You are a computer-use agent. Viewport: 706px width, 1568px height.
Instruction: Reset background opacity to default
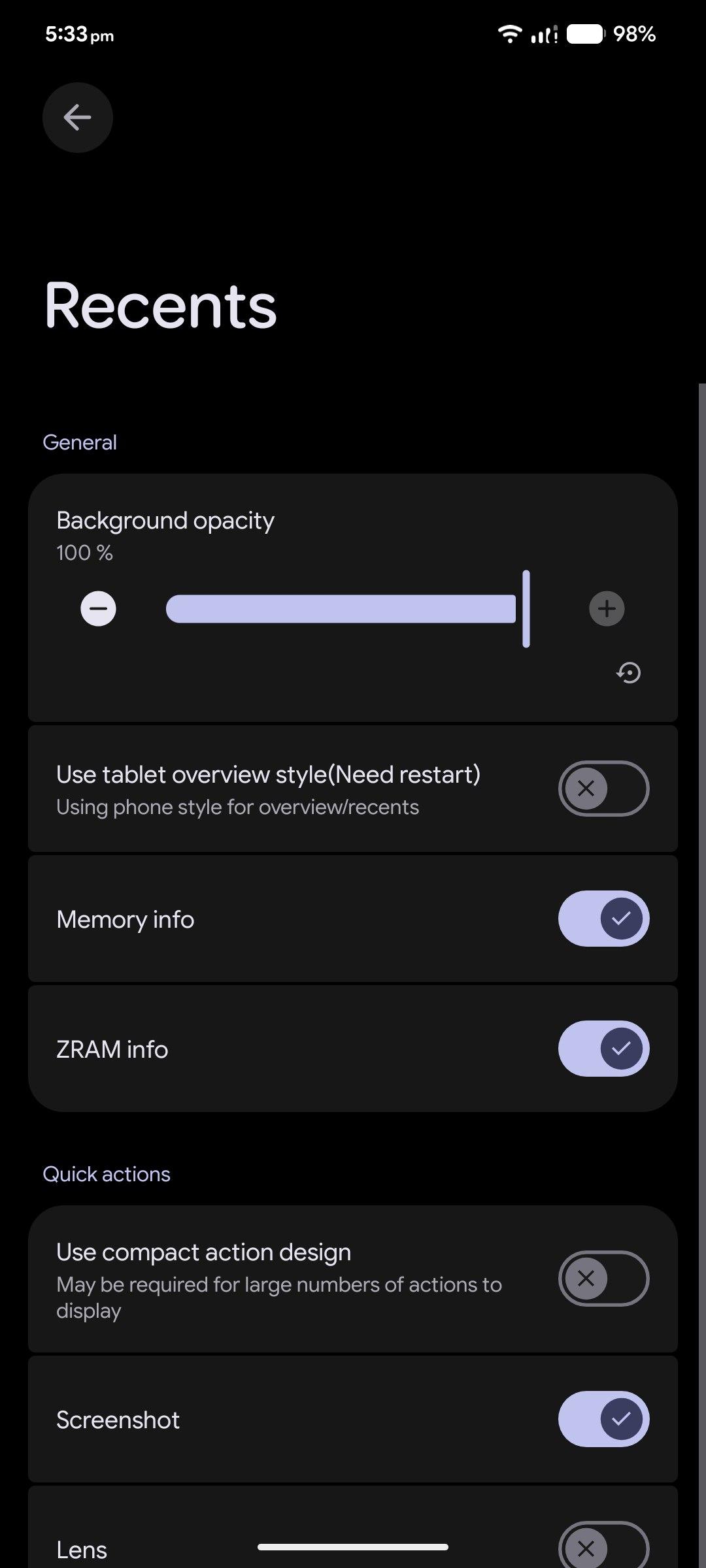pos(628,672)
